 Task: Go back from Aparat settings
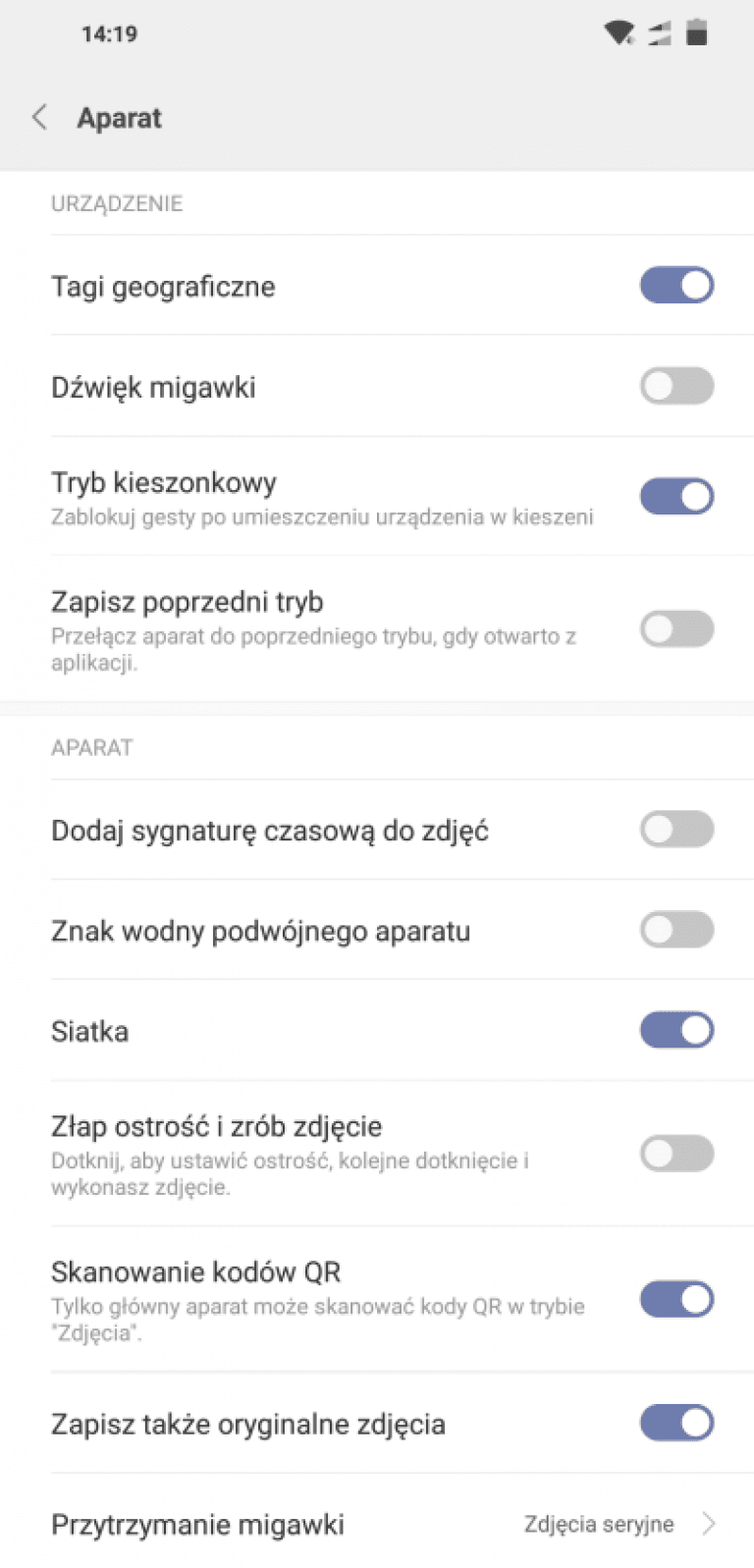(x=39, y=118)
